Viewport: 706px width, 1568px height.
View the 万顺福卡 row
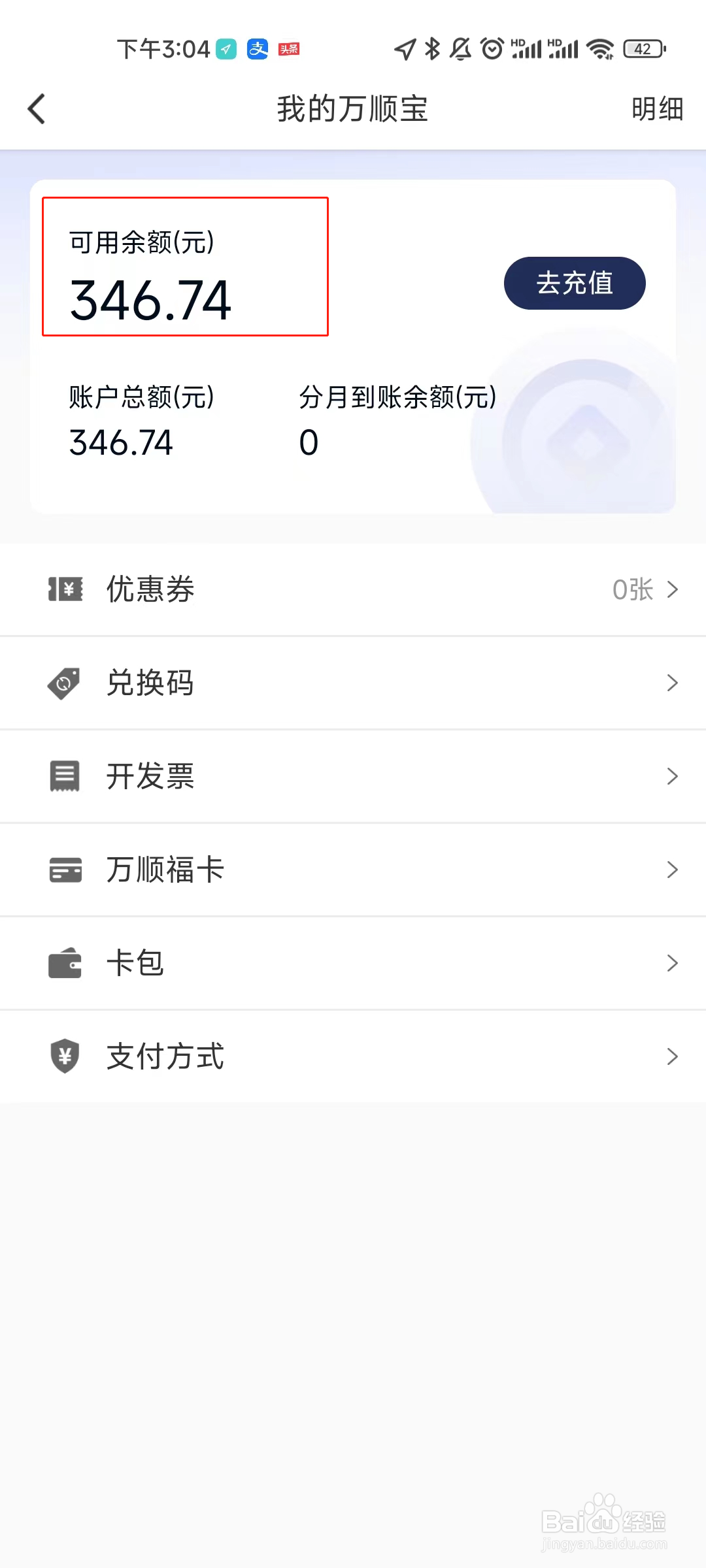pos(353,870)
